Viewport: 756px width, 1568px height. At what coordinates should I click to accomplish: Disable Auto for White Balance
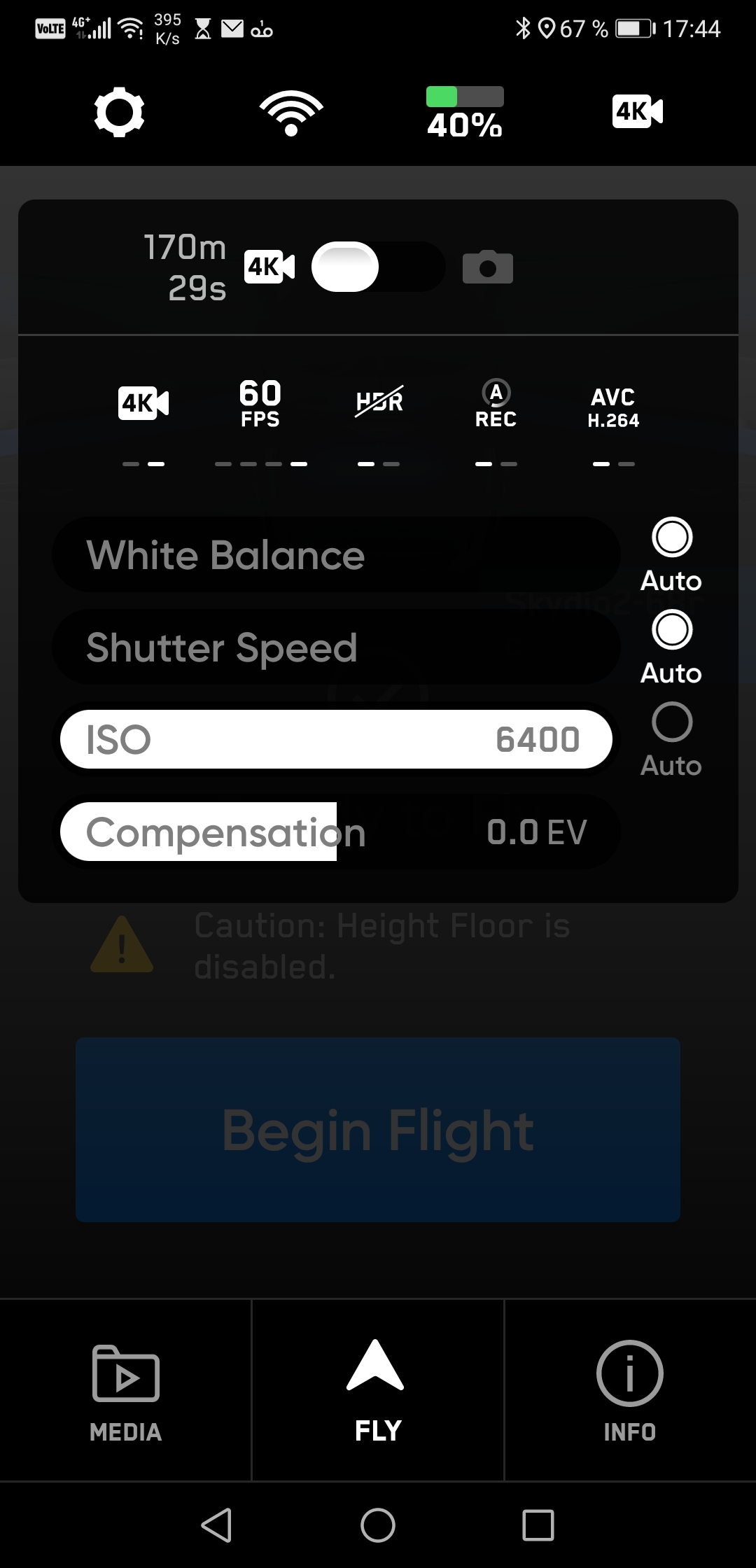click(672, 538)
